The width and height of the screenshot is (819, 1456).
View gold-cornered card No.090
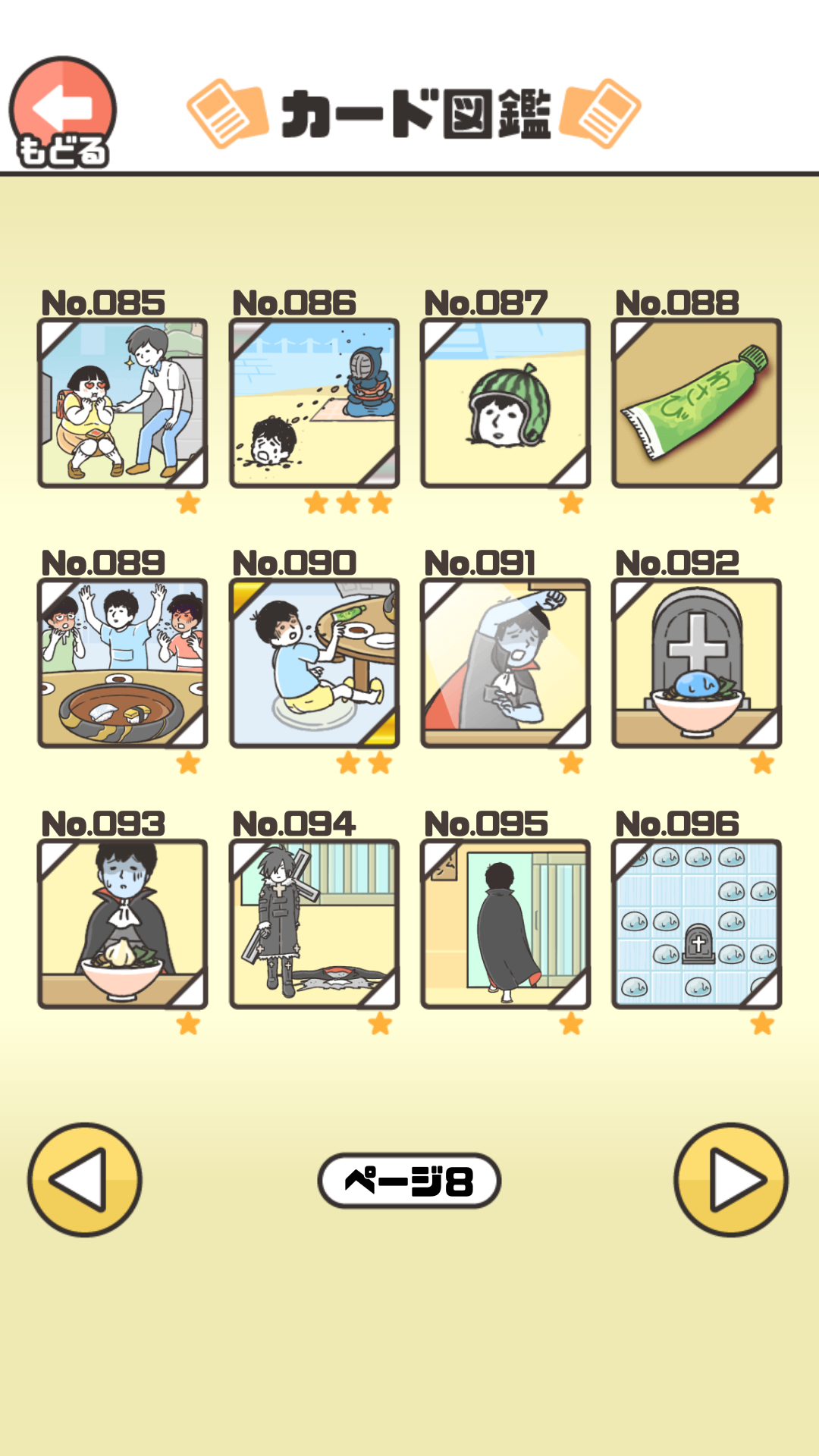tap(314, 664)
